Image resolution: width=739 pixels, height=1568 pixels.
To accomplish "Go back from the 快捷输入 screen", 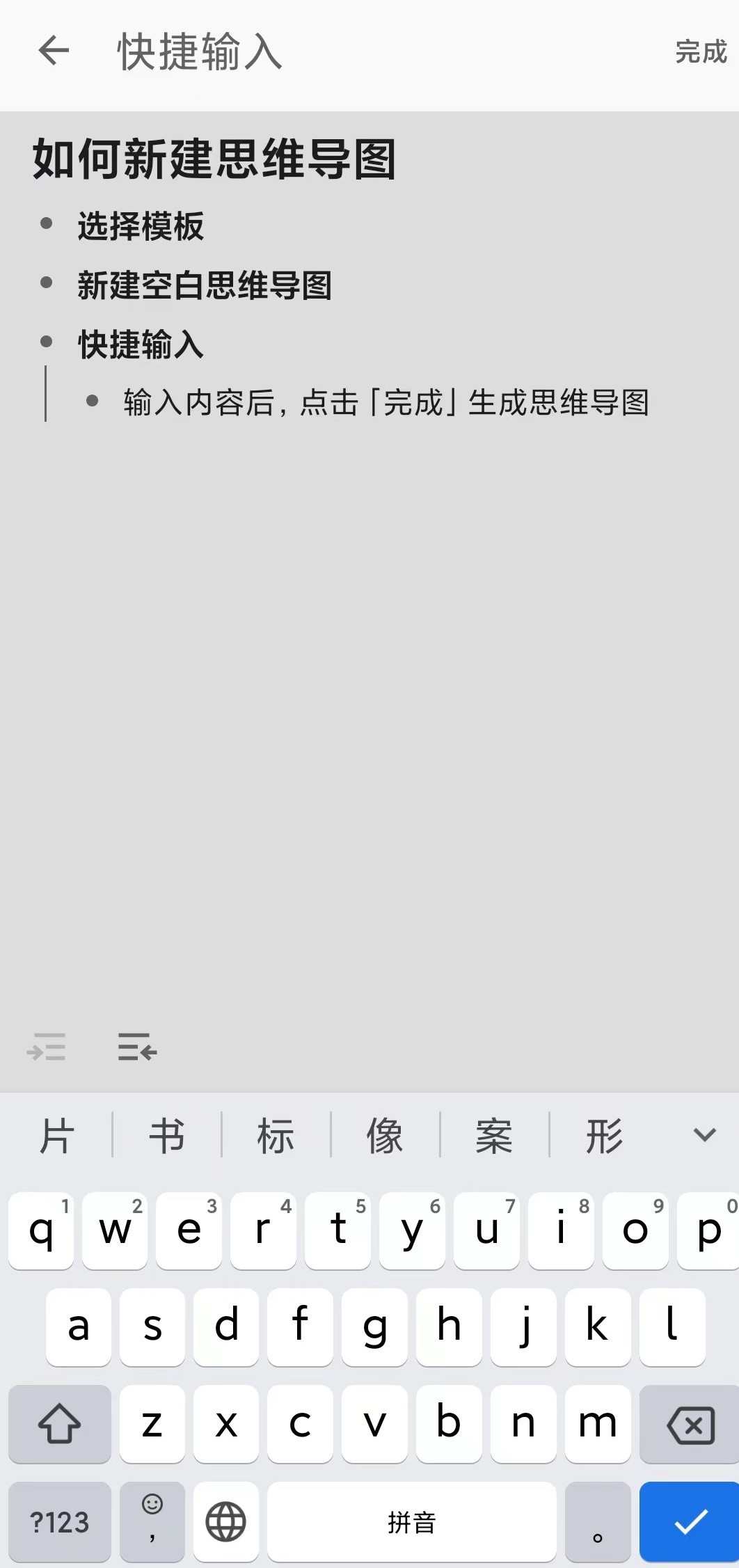I will (53, 51).
